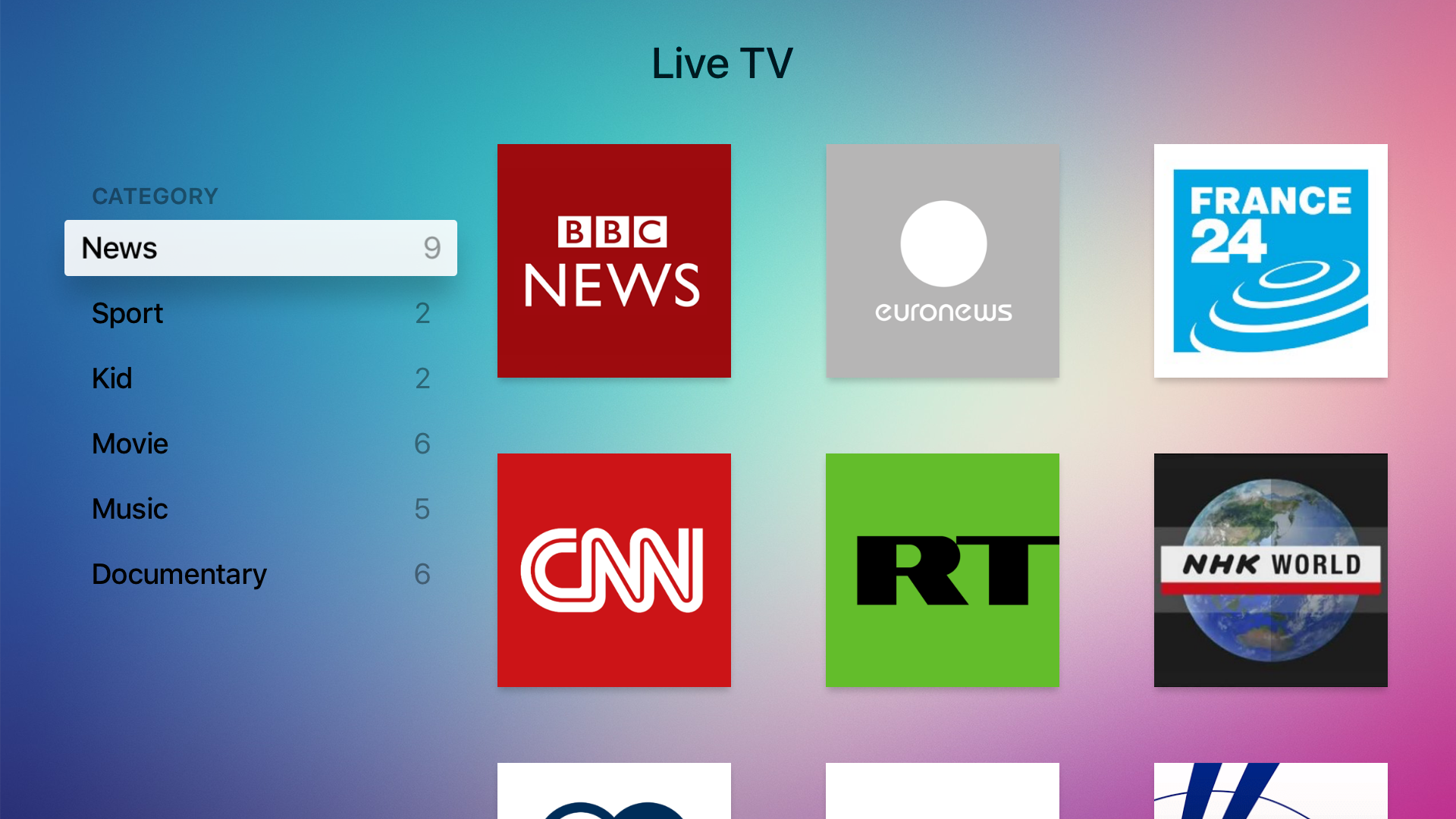Screen dimensions: 1456x819
Task: Play the CNN channel
Action: 613,570
